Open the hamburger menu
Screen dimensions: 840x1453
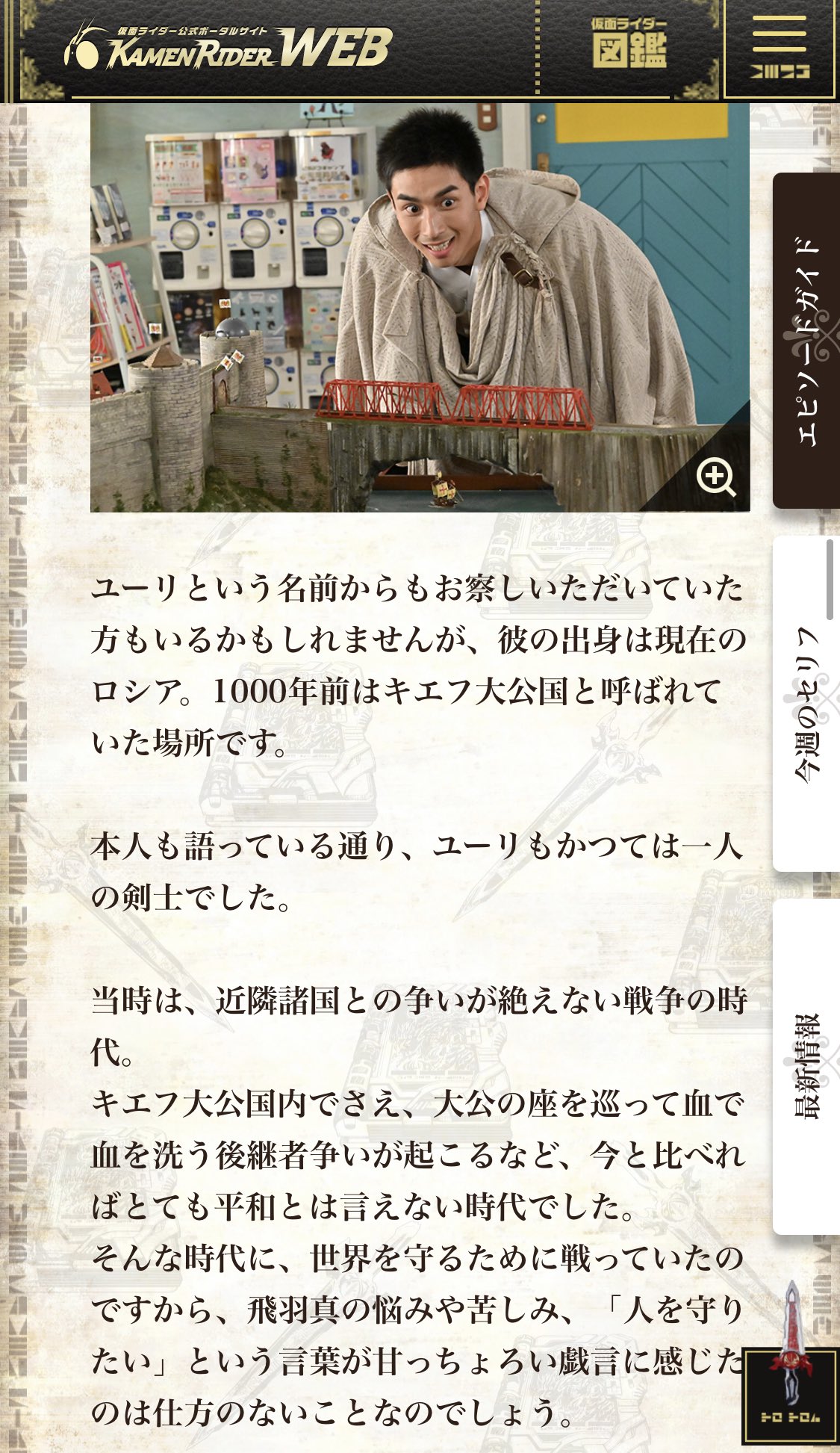pos(780,49)
